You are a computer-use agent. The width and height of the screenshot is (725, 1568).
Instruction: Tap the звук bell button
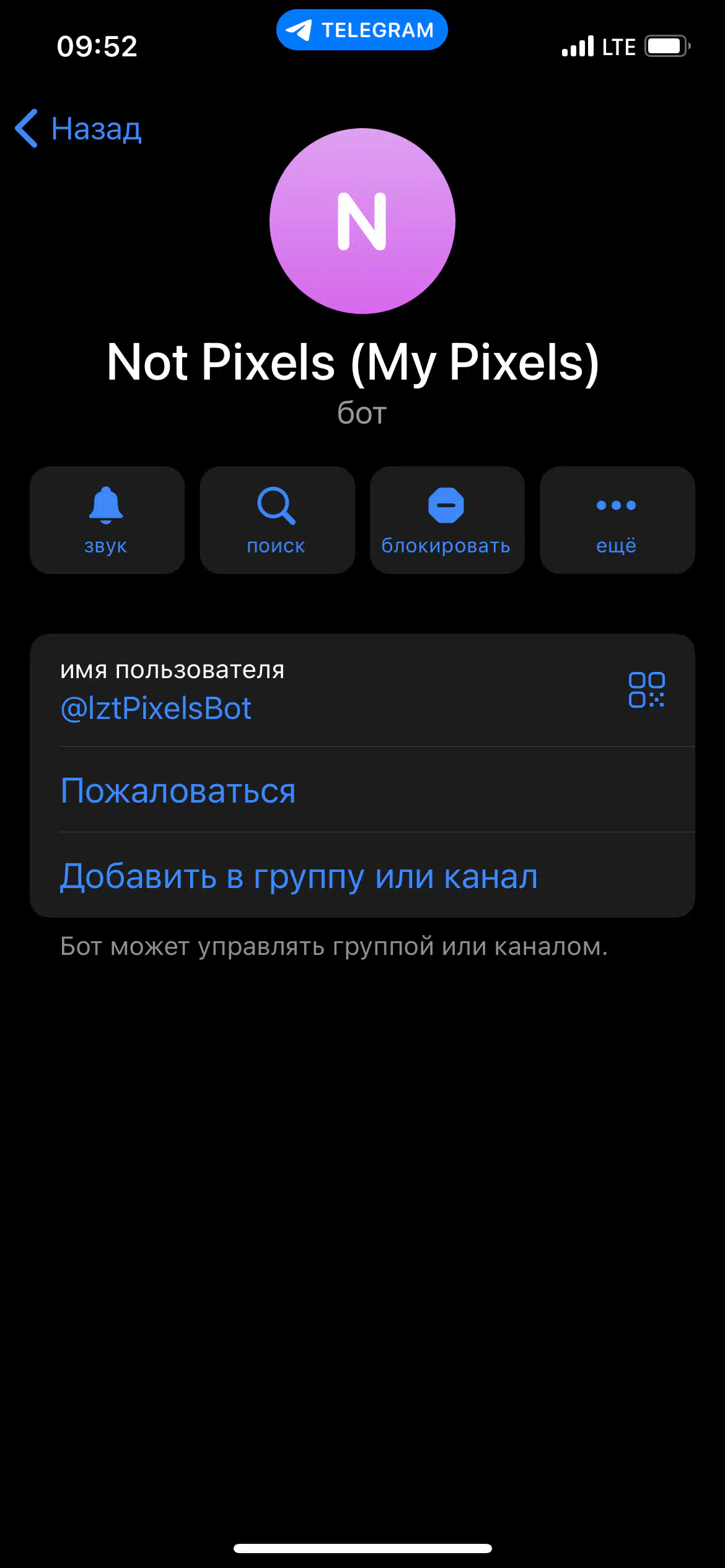pos(107,520)
